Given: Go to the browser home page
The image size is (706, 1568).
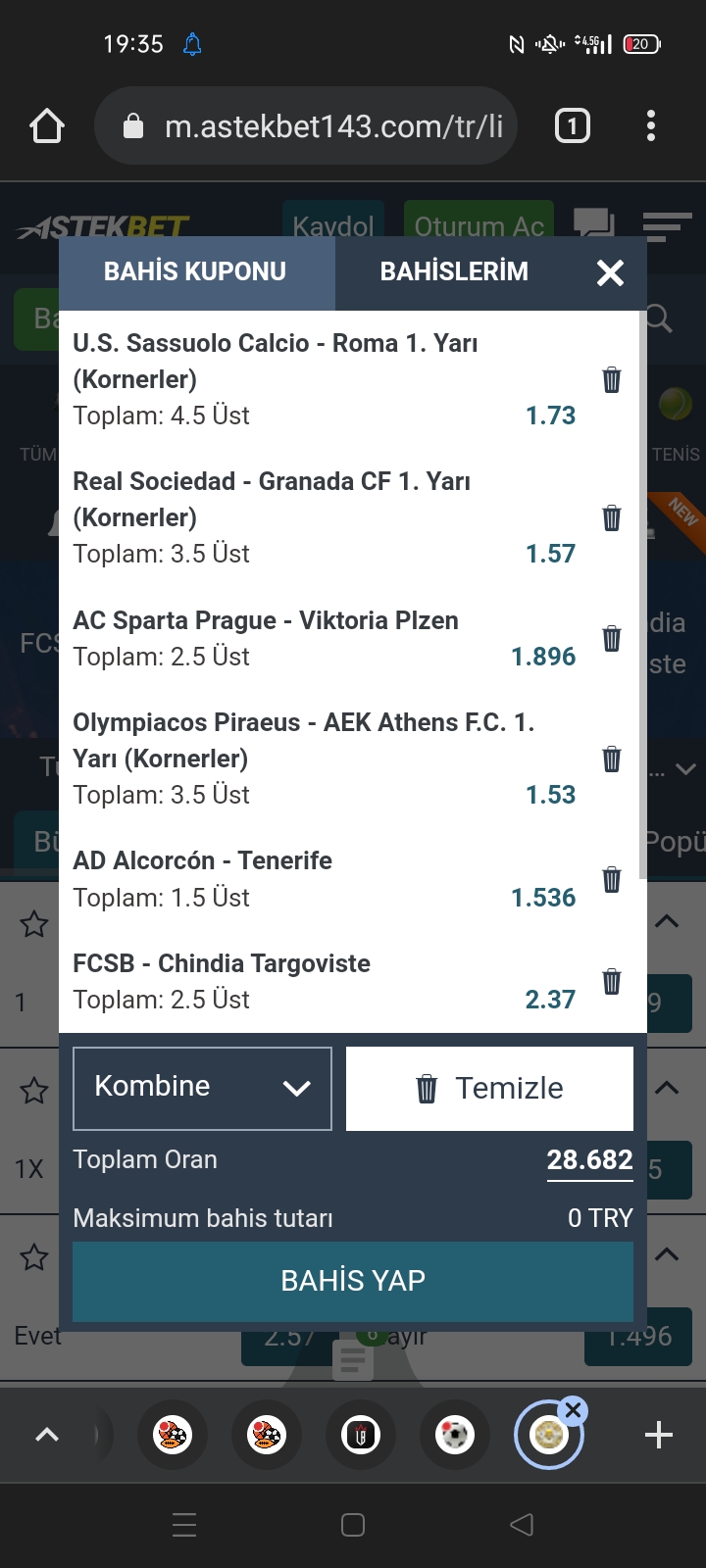Looking at the screenshot, I should tap(47, 126).
